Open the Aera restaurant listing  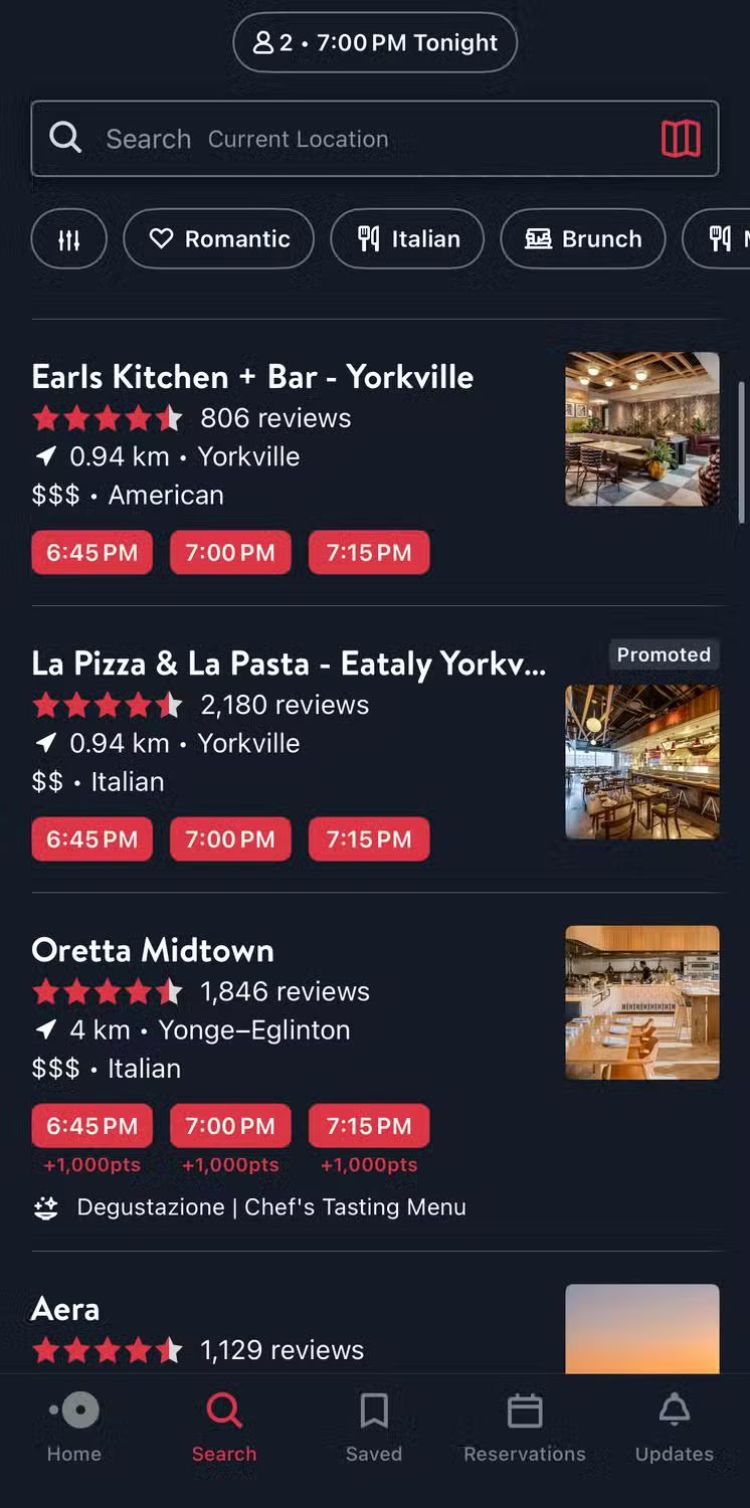pyautogui.click(x=66, y=1309)
